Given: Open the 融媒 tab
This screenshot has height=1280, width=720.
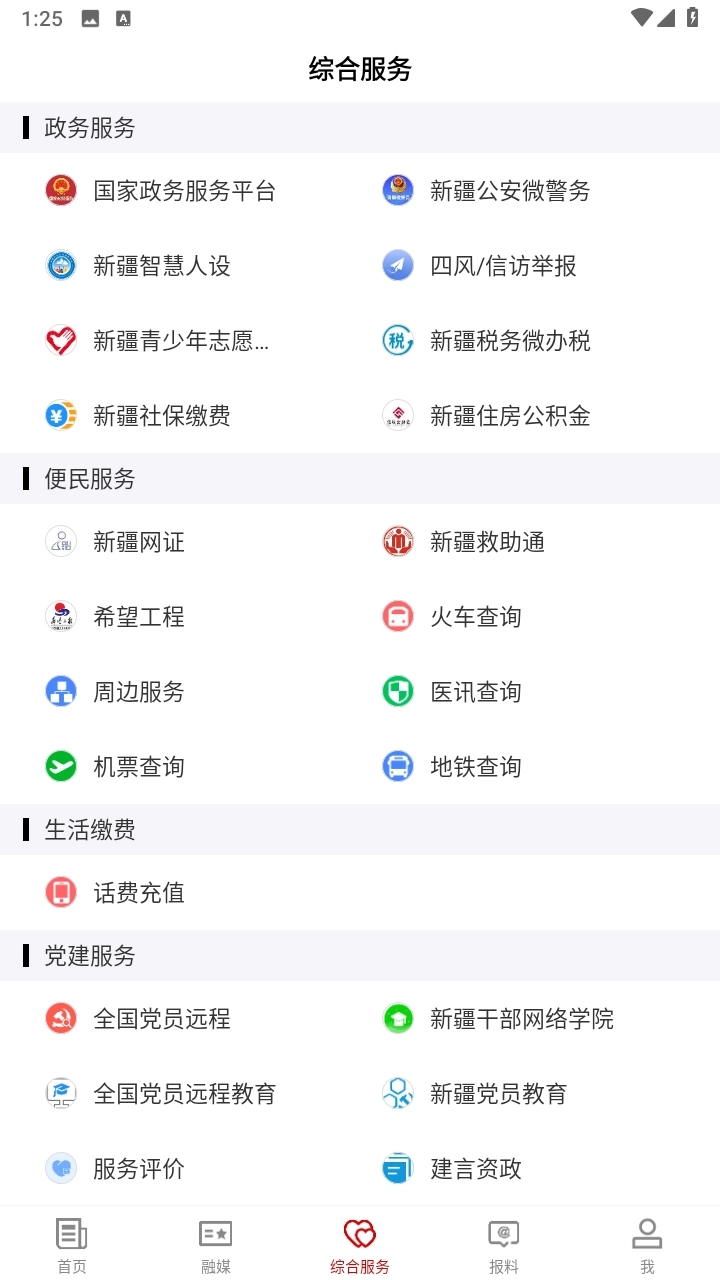Looking at the screenshot, I should coord(215,1243).
